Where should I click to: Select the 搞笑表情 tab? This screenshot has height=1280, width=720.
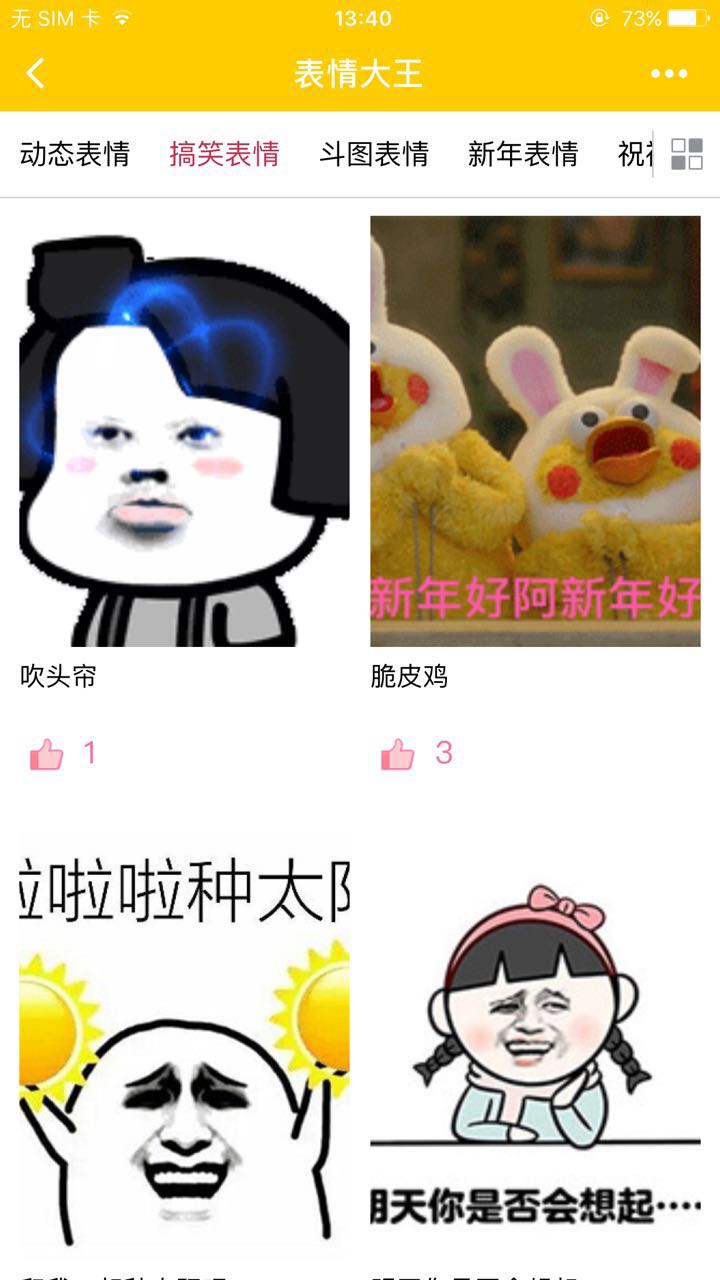224,154
